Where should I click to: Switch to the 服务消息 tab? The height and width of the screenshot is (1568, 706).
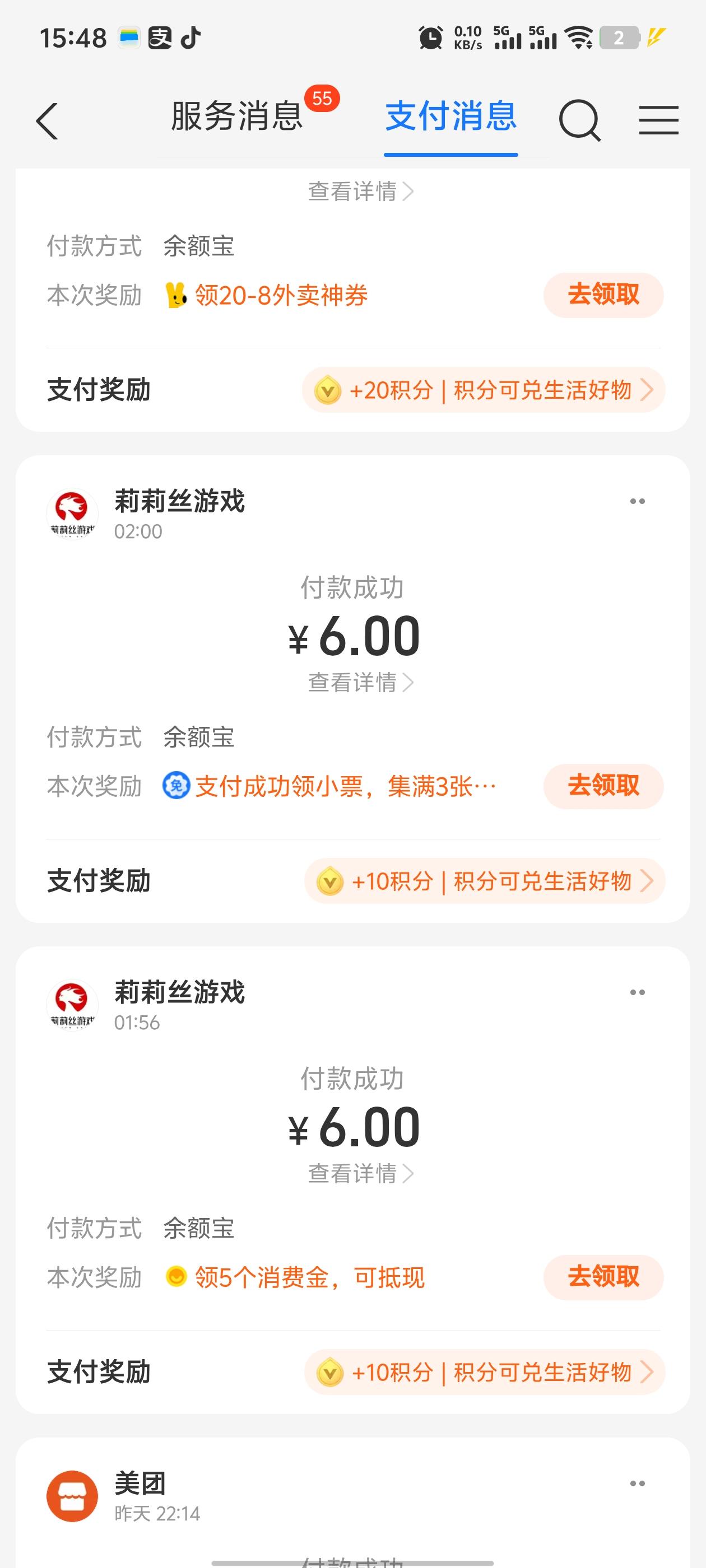237,116
